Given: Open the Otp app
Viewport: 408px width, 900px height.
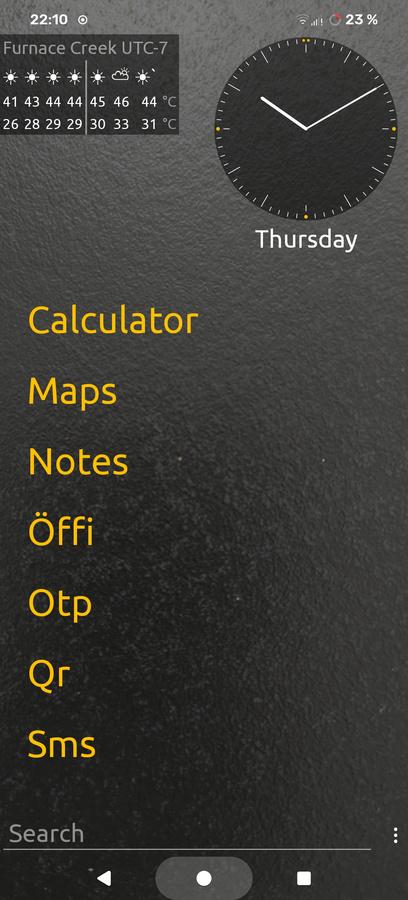Looking at the screenshot, I should (60, 605).
